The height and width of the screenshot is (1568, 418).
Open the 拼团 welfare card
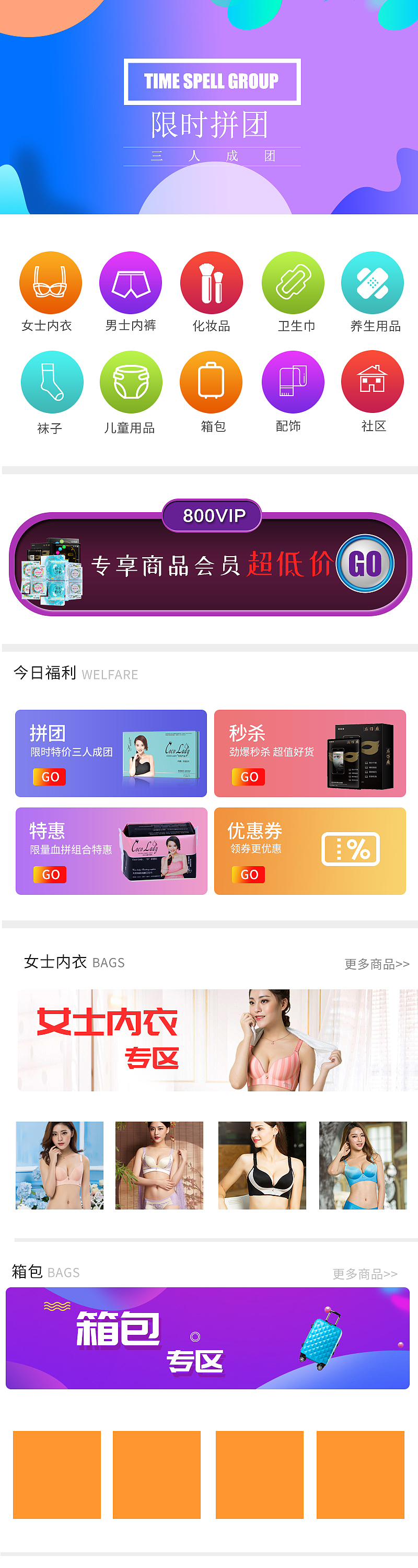(x=111, y=753)
